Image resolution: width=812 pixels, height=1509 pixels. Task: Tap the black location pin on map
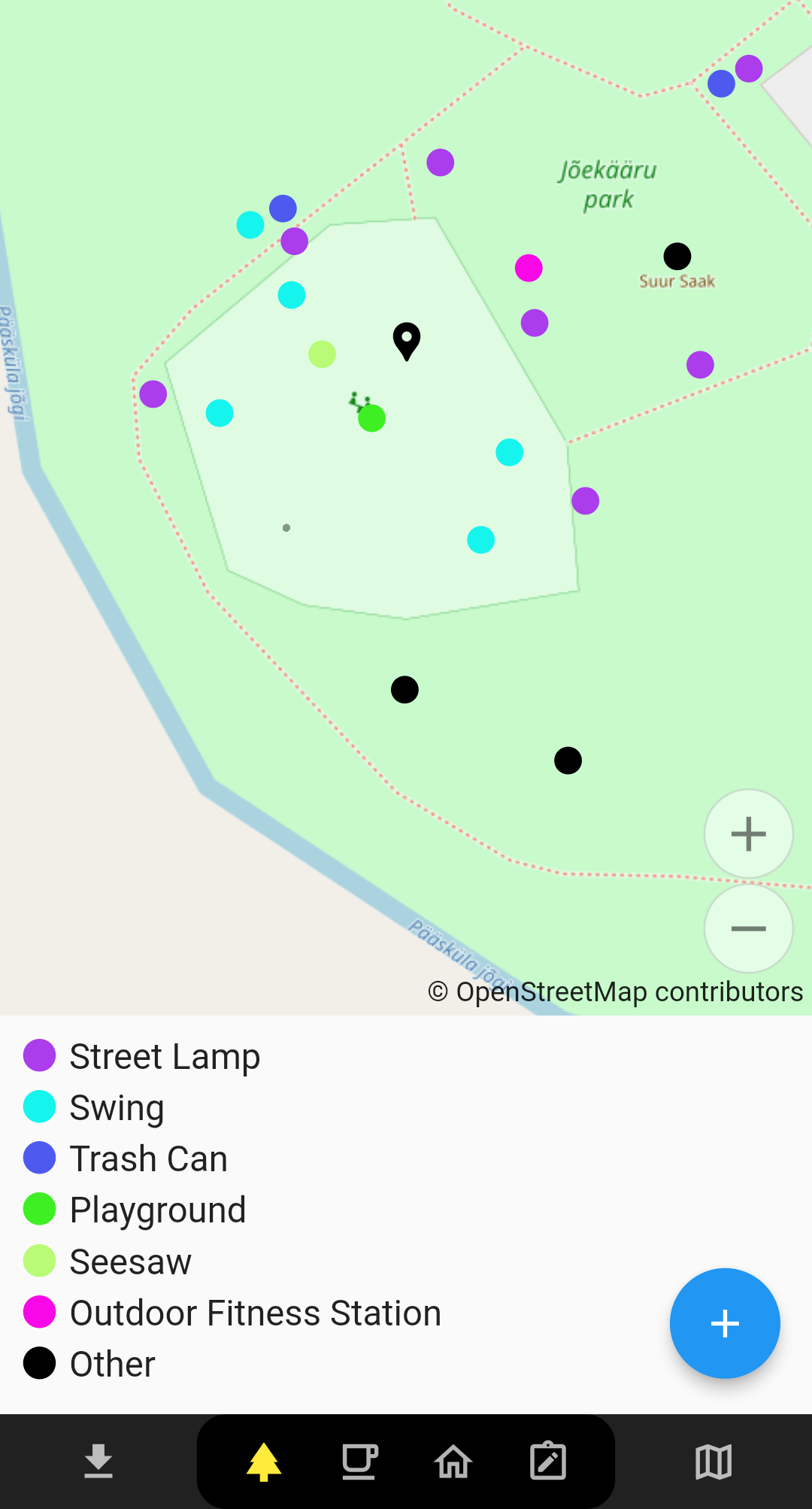point(407,340)
